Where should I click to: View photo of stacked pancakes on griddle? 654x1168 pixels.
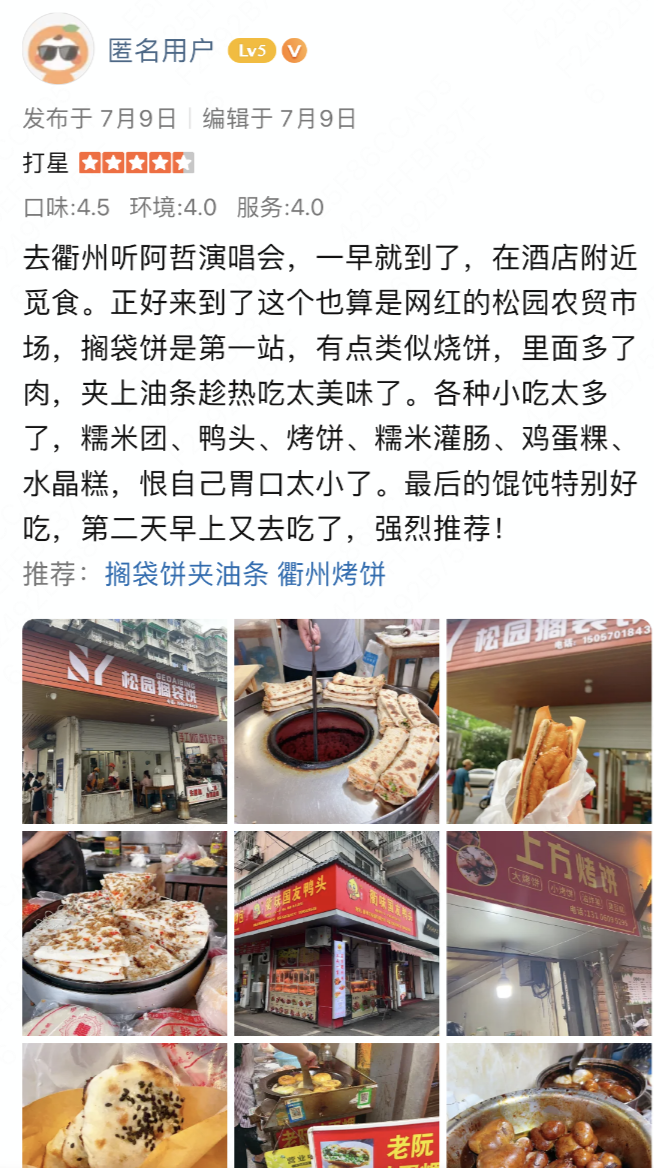(x=125, y=933)
